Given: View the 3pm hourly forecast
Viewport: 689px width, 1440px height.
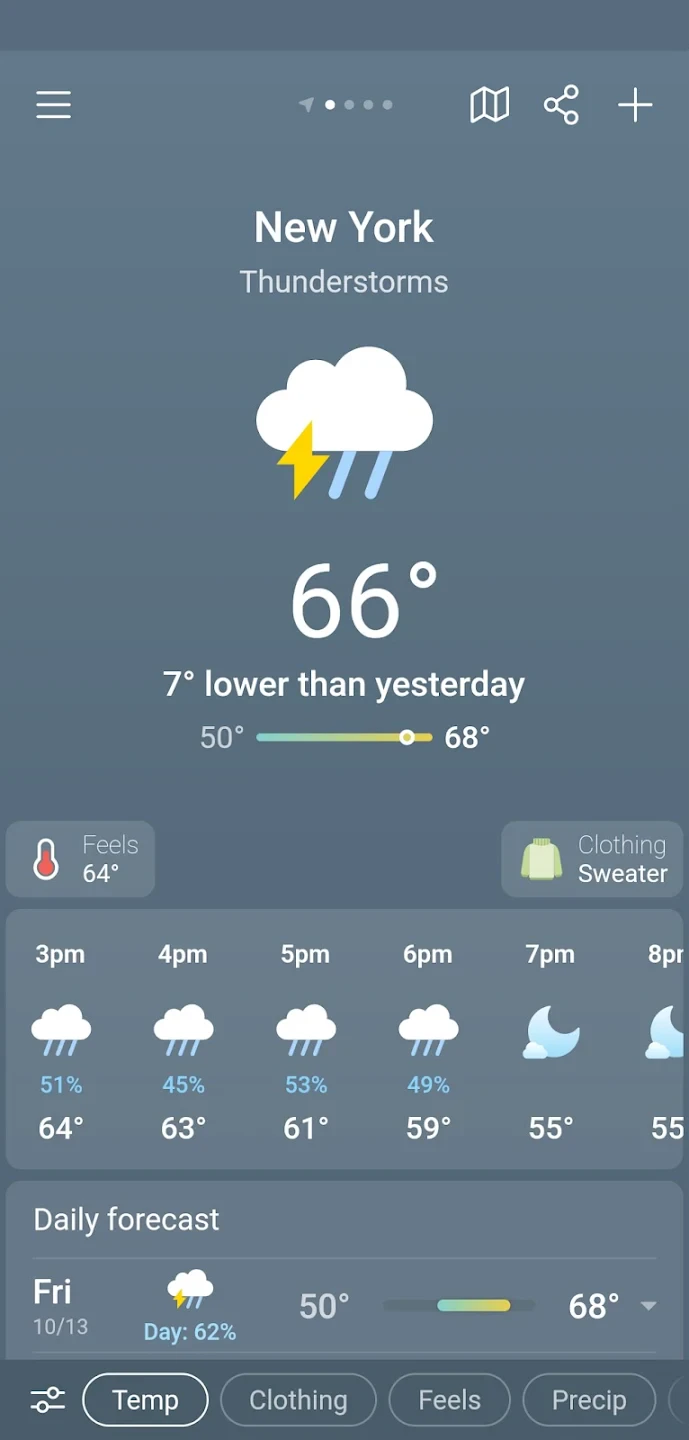Looking at the screenshot, I should point(61,1040).
